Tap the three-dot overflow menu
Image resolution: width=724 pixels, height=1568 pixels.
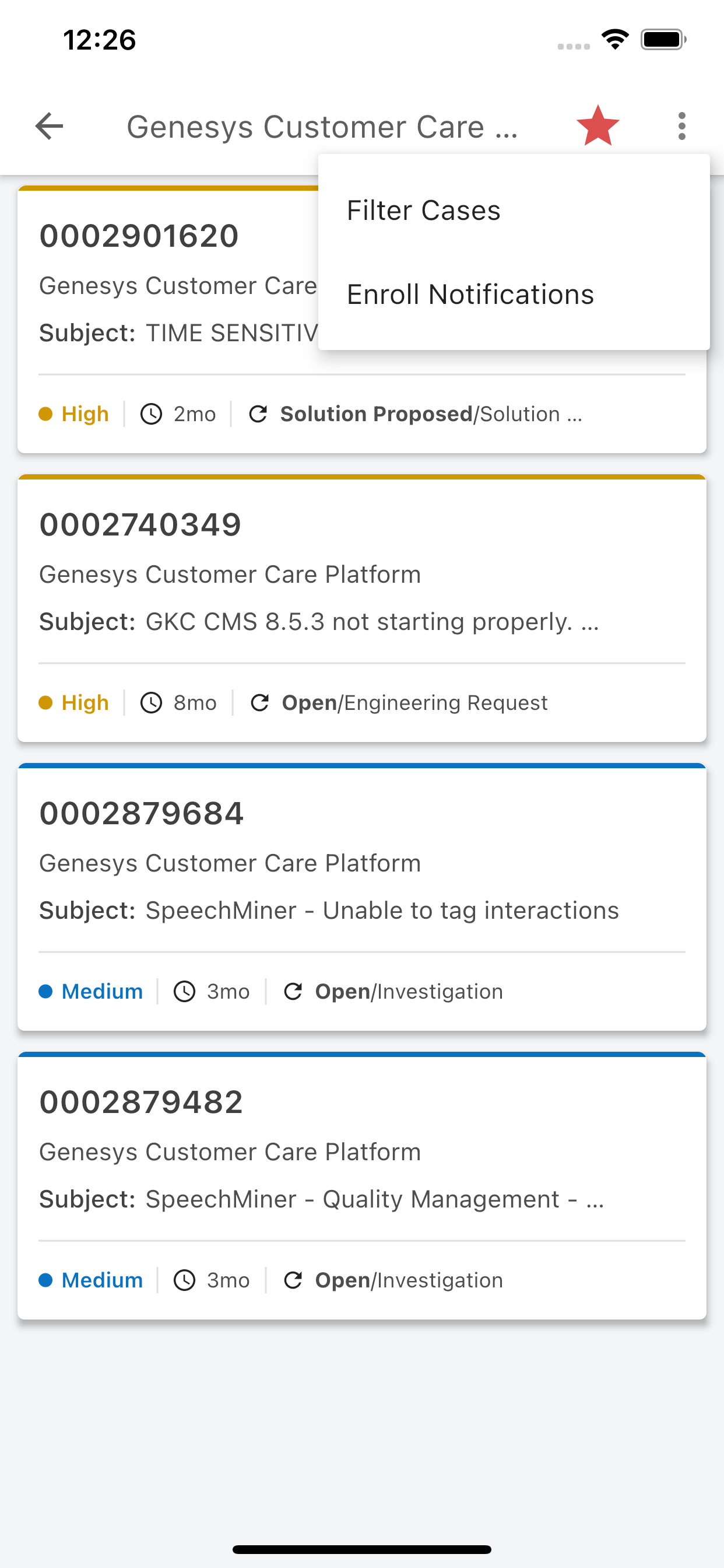click(x=681, y=126)
